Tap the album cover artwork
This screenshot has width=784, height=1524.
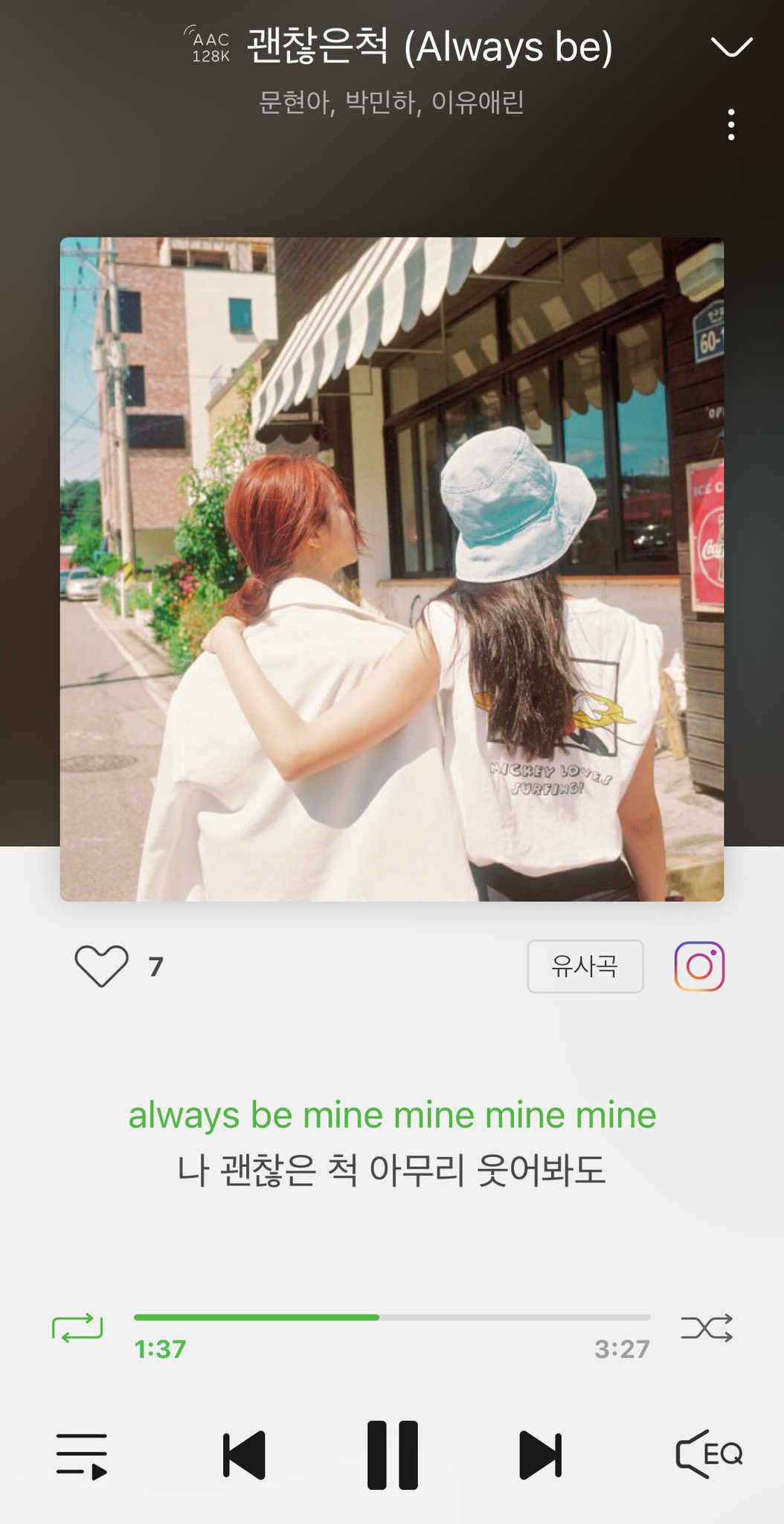(392, 569)
